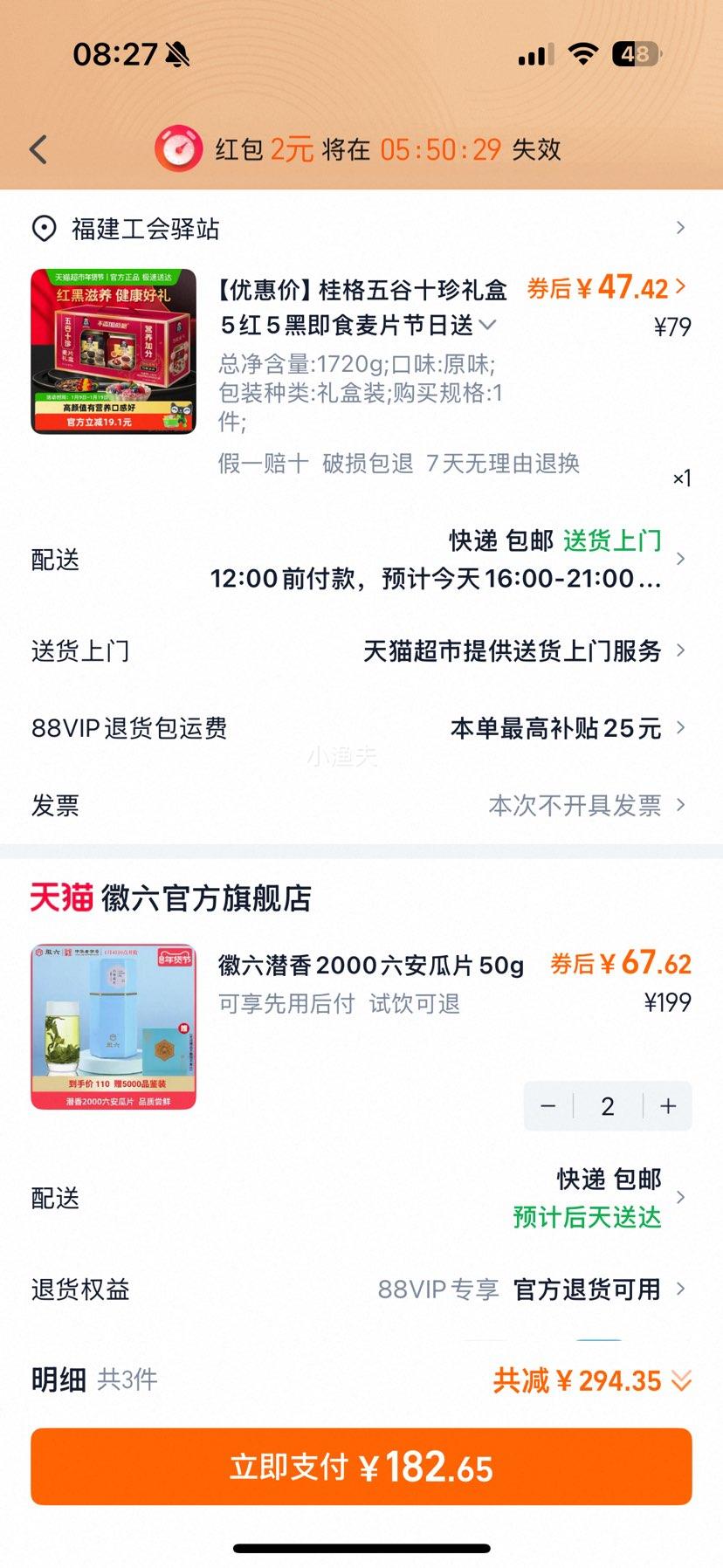Decrease the tea quantity with minus button
Viewport: 723px width, 1568px height.
pos(547,1105)
